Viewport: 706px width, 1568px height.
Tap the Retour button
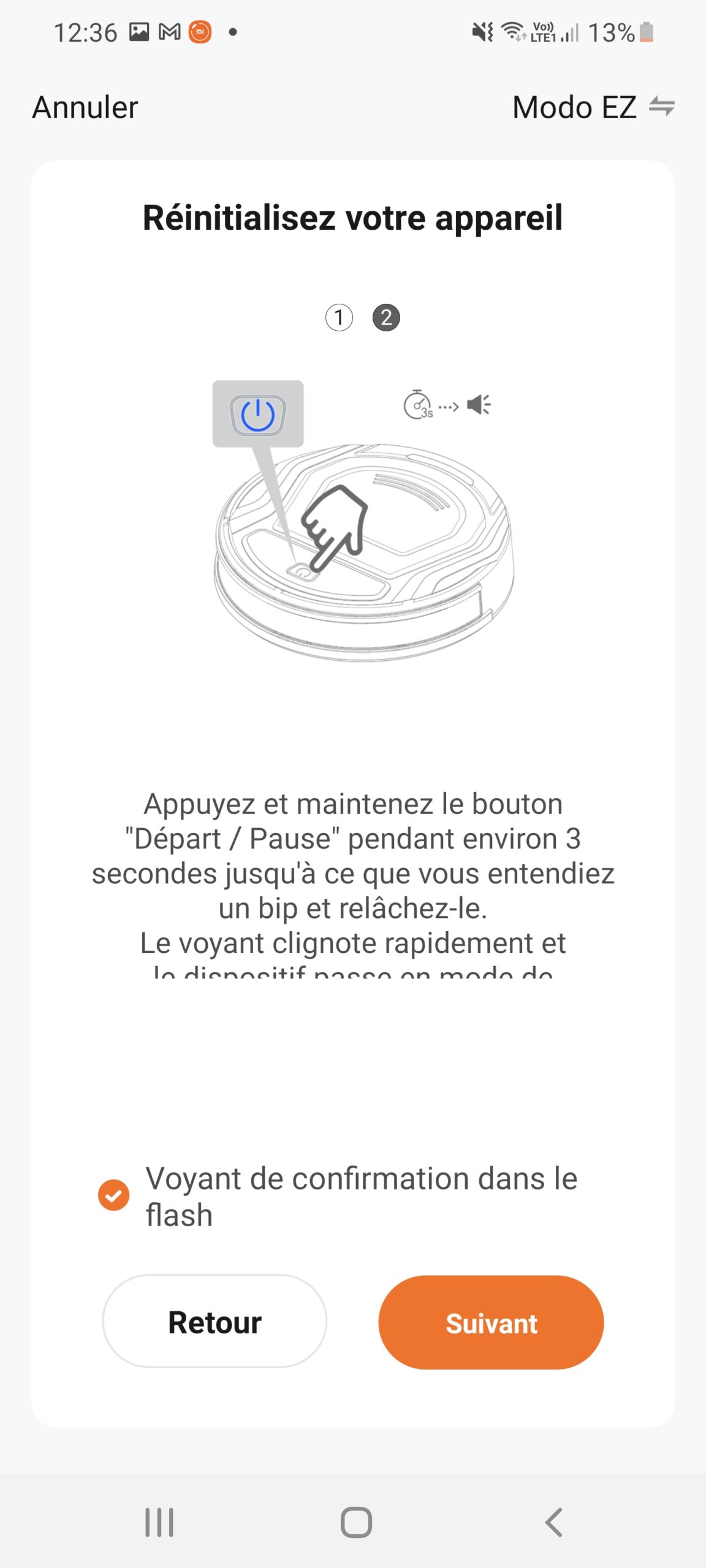pyautogui.click(x=214, y=1322)
